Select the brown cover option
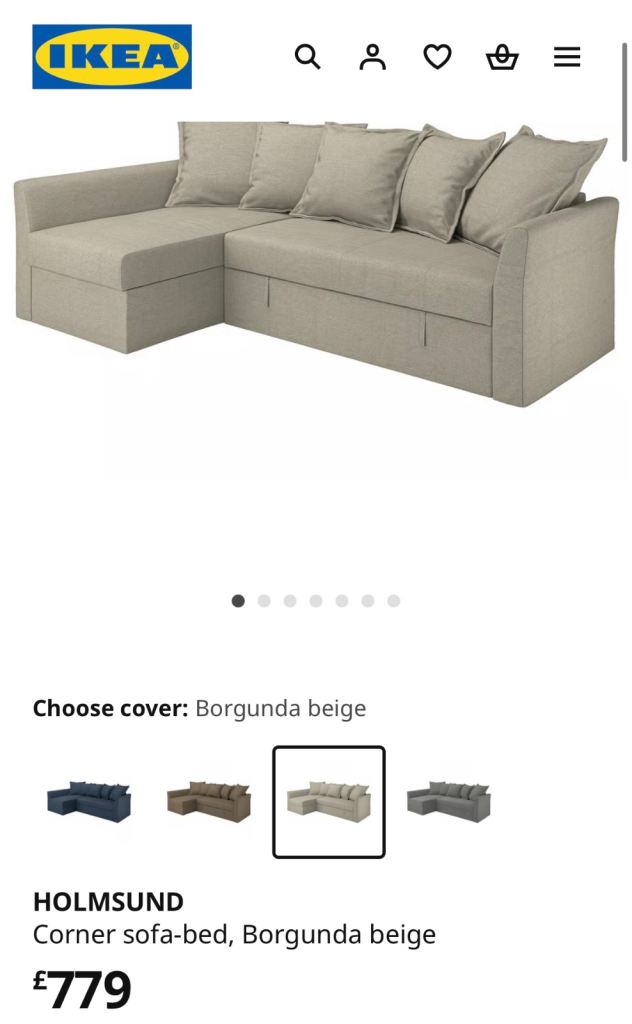 click(209, 801)
